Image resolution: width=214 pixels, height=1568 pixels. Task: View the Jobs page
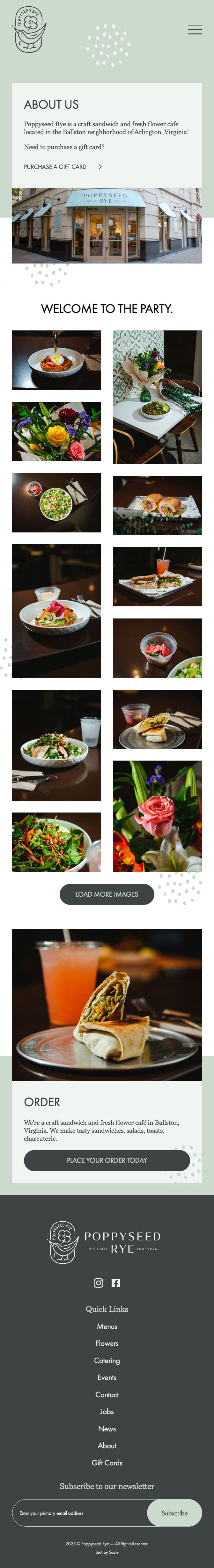(x=107, y=1411)
